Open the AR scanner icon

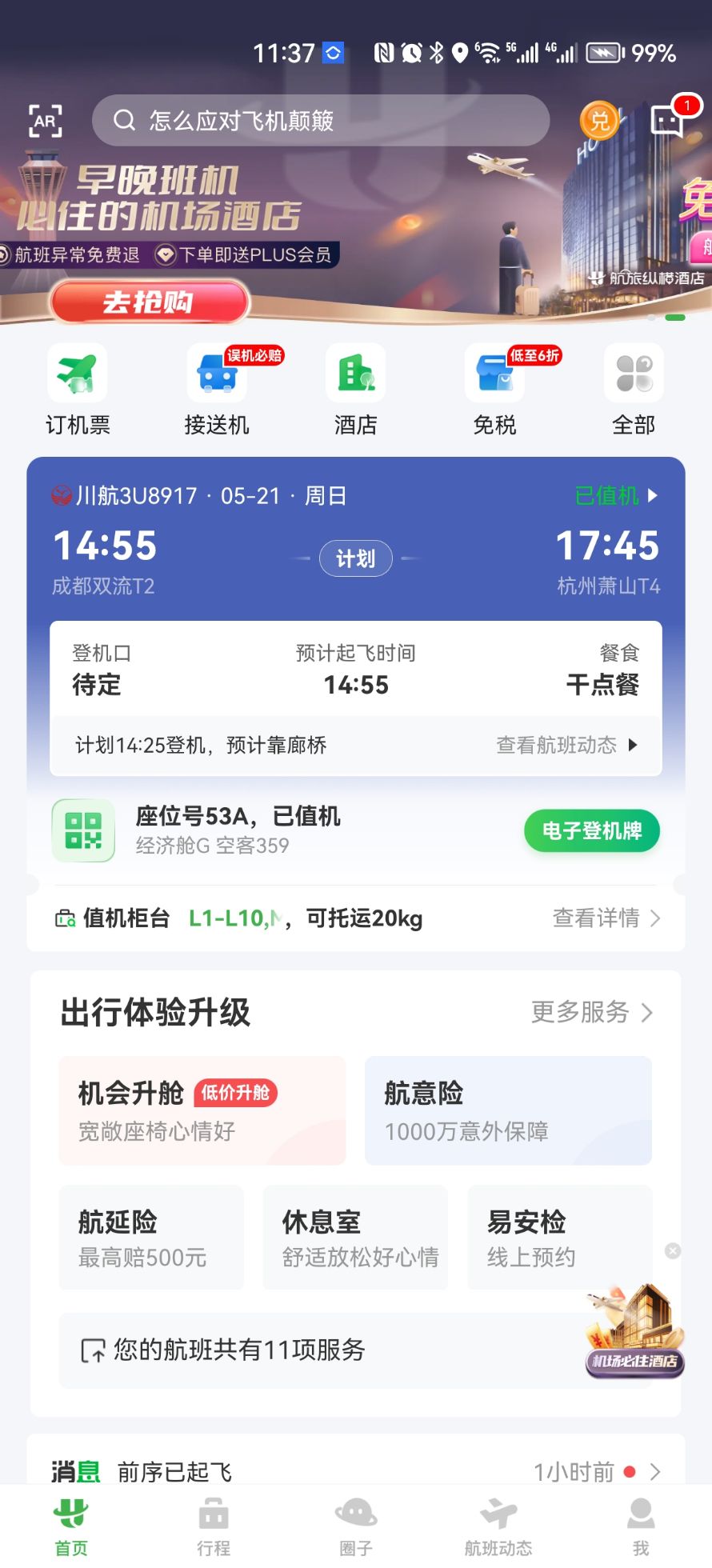tap(46, 121)
